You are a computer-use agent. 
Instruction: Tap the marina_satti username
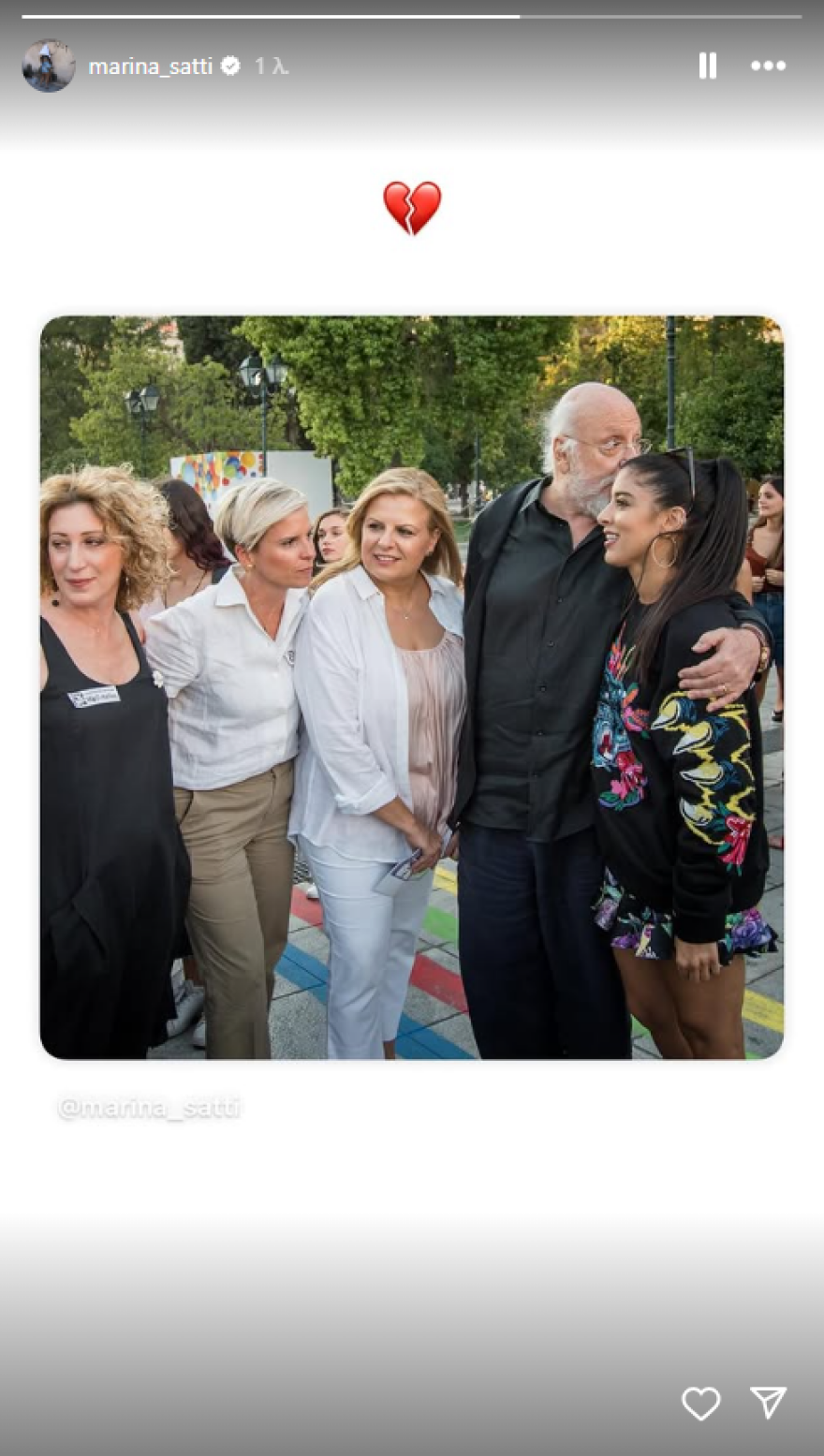click(150, 66)
